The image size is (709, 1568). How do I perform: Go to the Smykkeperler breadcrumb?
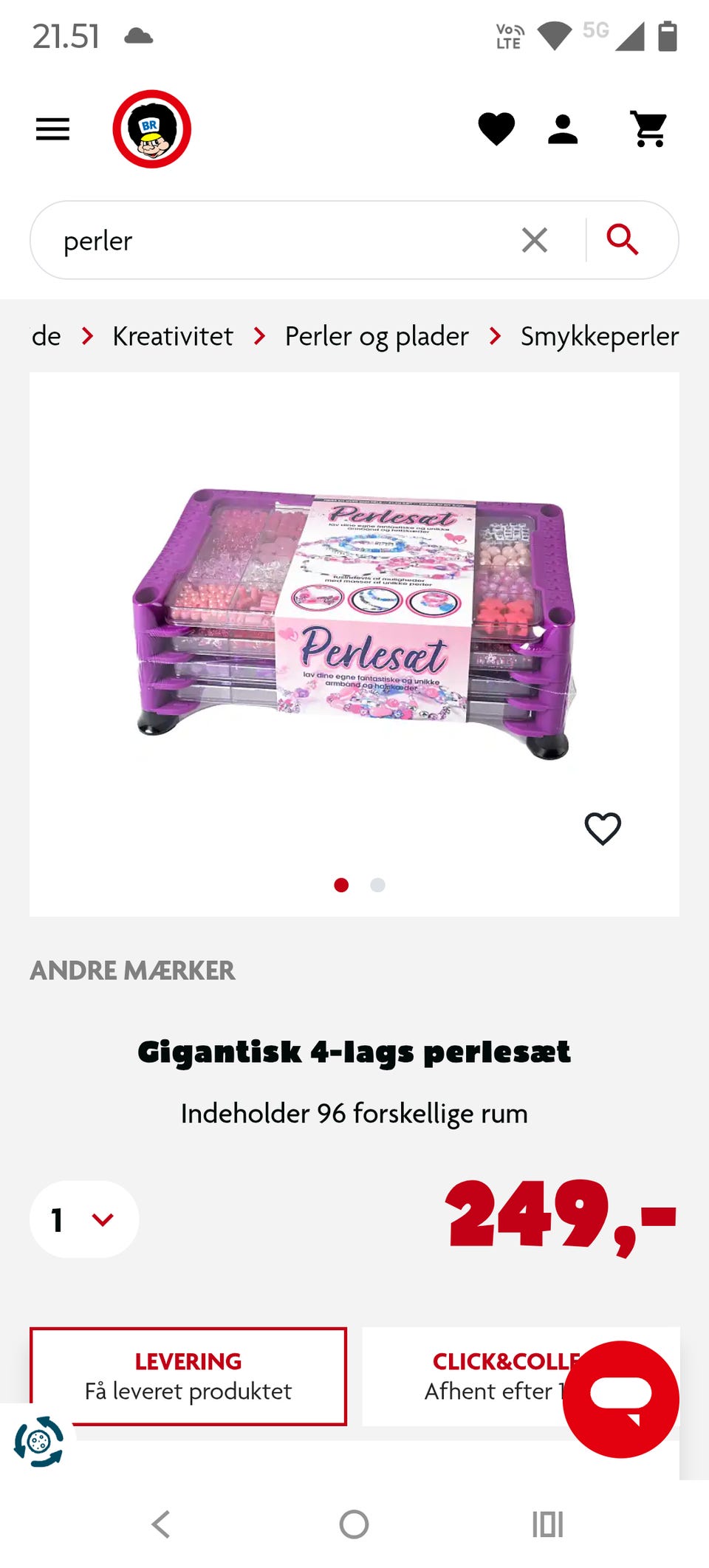click(x=599, y=336)
